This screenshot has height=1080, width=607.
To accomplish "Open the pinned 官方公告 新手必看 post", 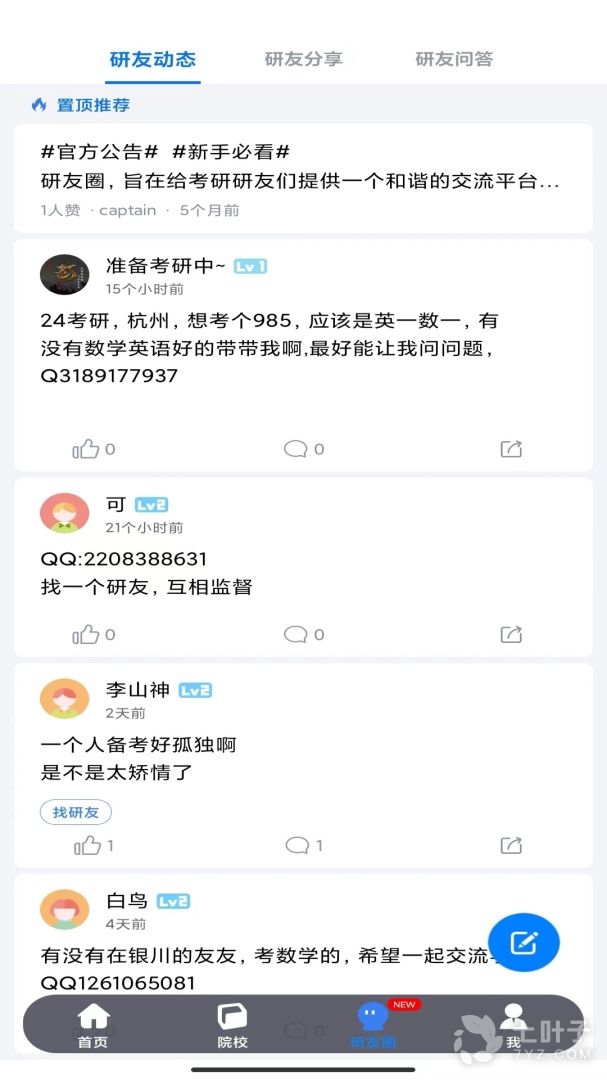I will tap(300, 180).
